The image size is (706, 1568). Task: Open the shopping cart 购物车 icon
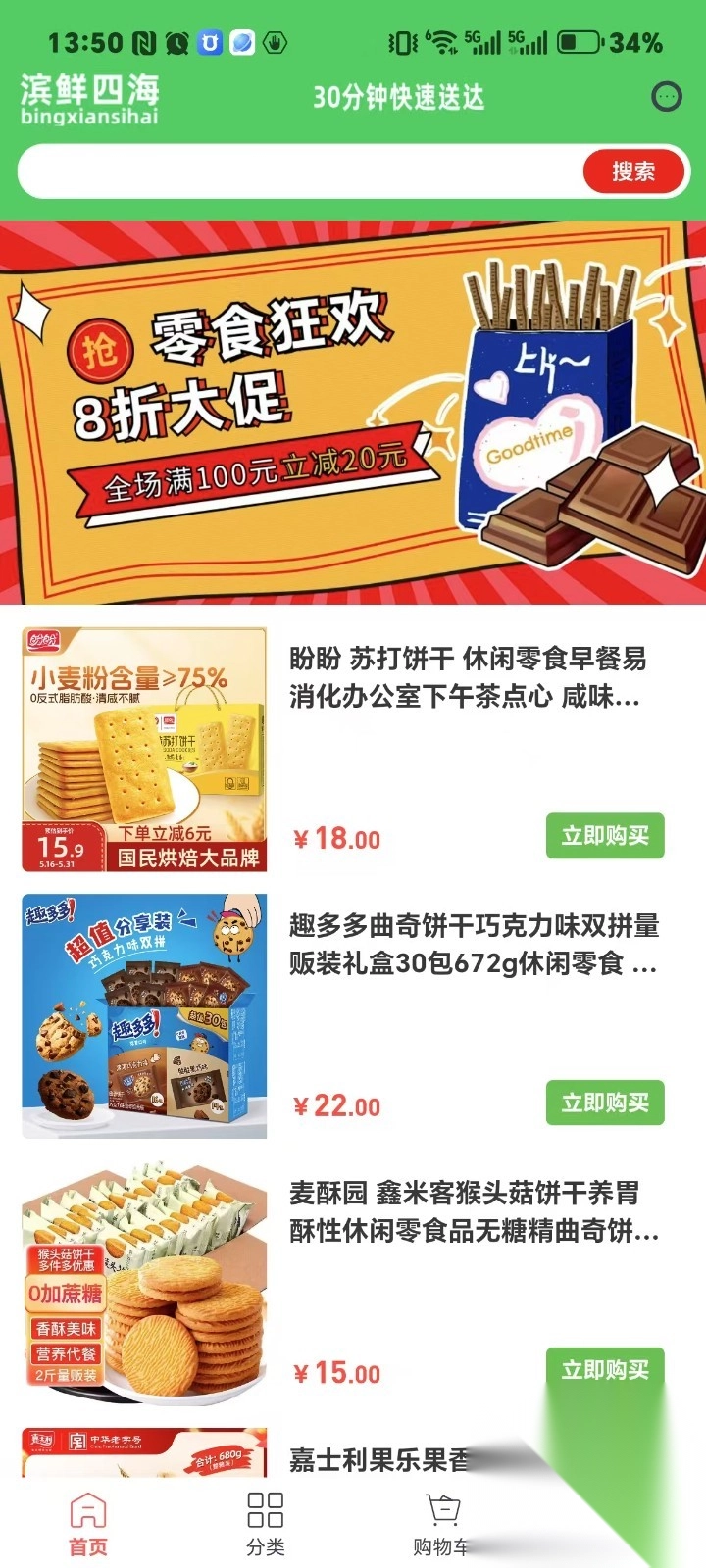[x=440, y=1512]
